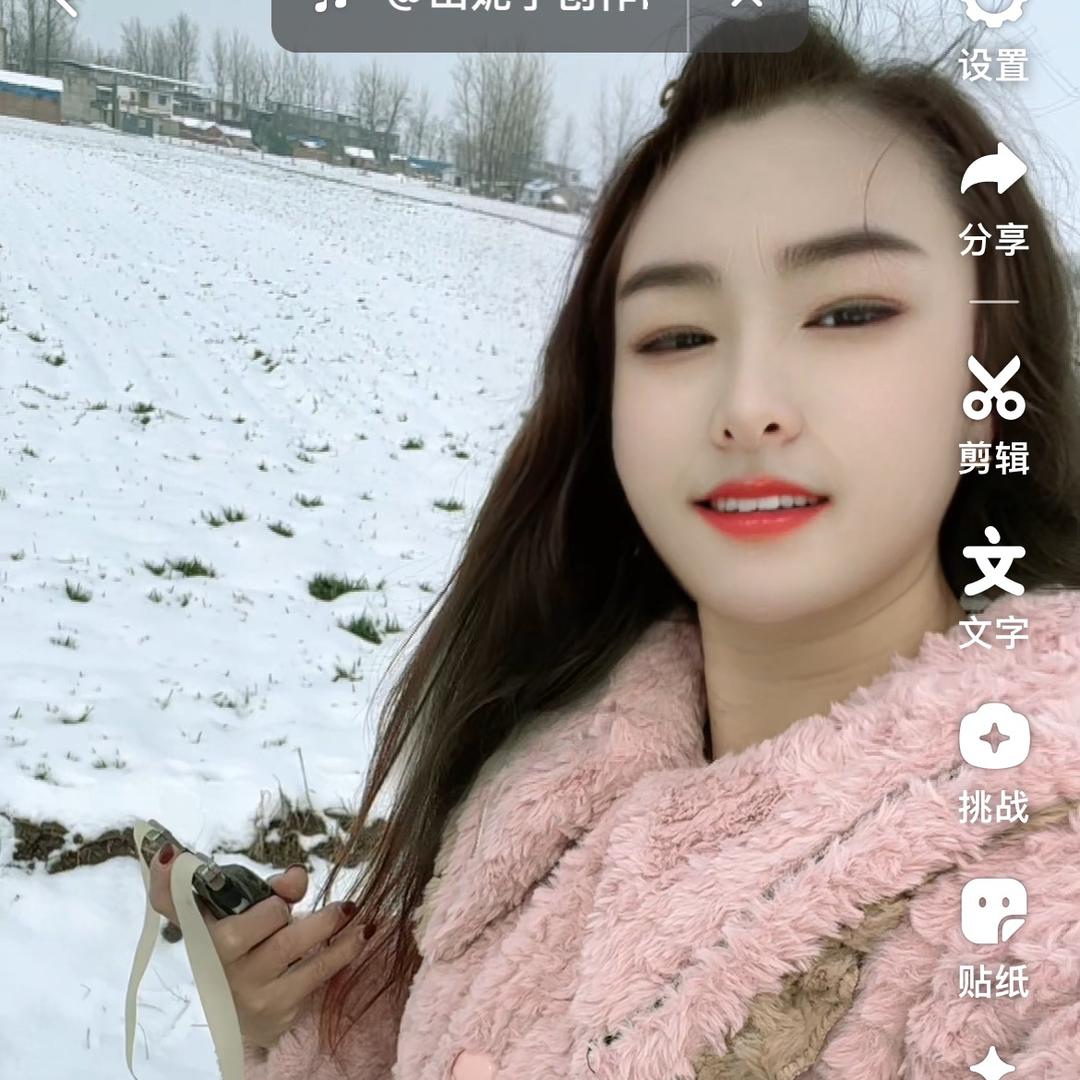The image size is (1080, 1080).
Task: Remove the selected music track
Action: pyautogui.click(x=746, y=8)
